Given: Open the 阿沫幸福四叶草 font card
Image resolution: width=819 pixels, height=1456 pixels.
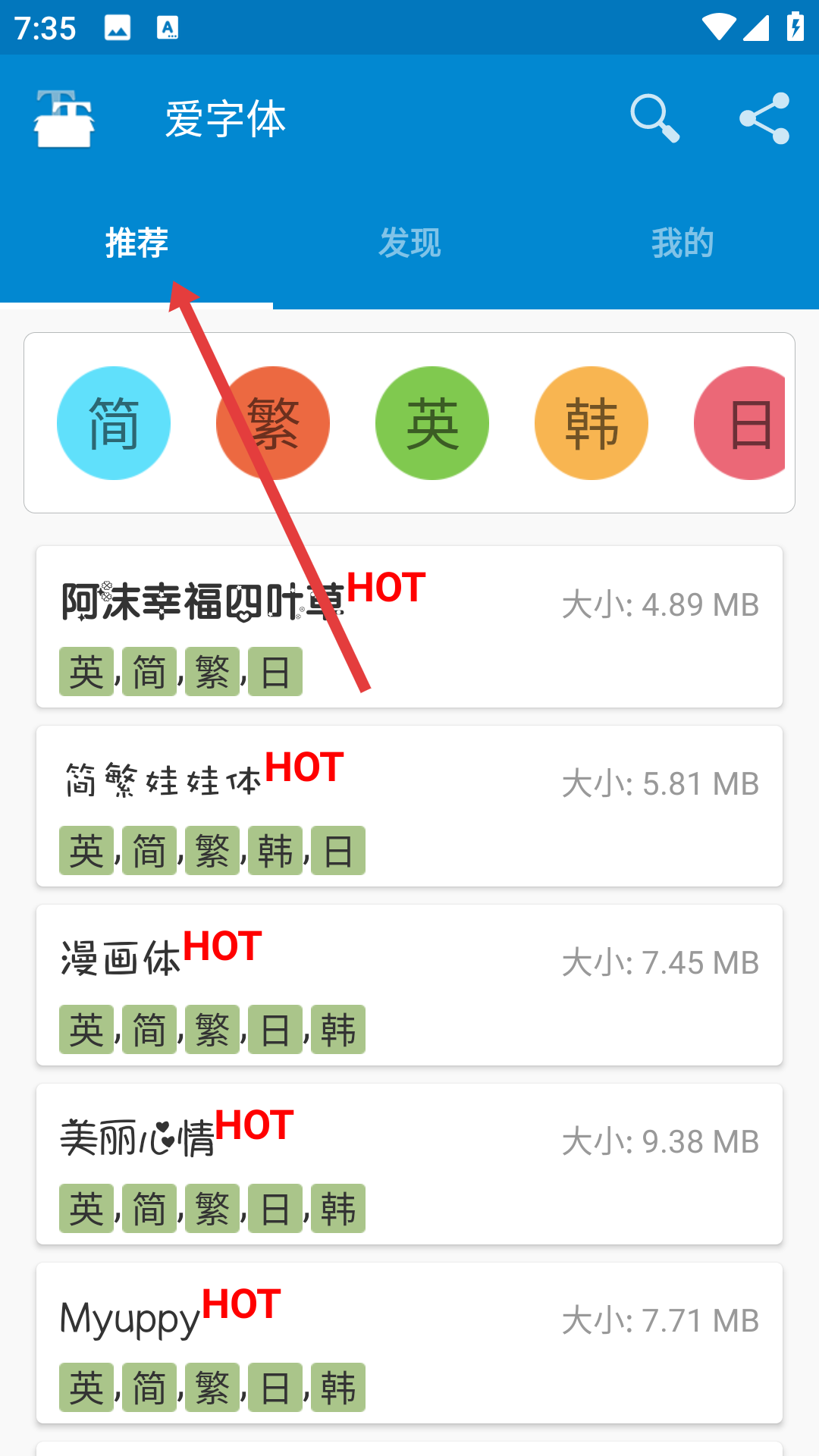Looking at the screenshot, I should tap(409, 626).
